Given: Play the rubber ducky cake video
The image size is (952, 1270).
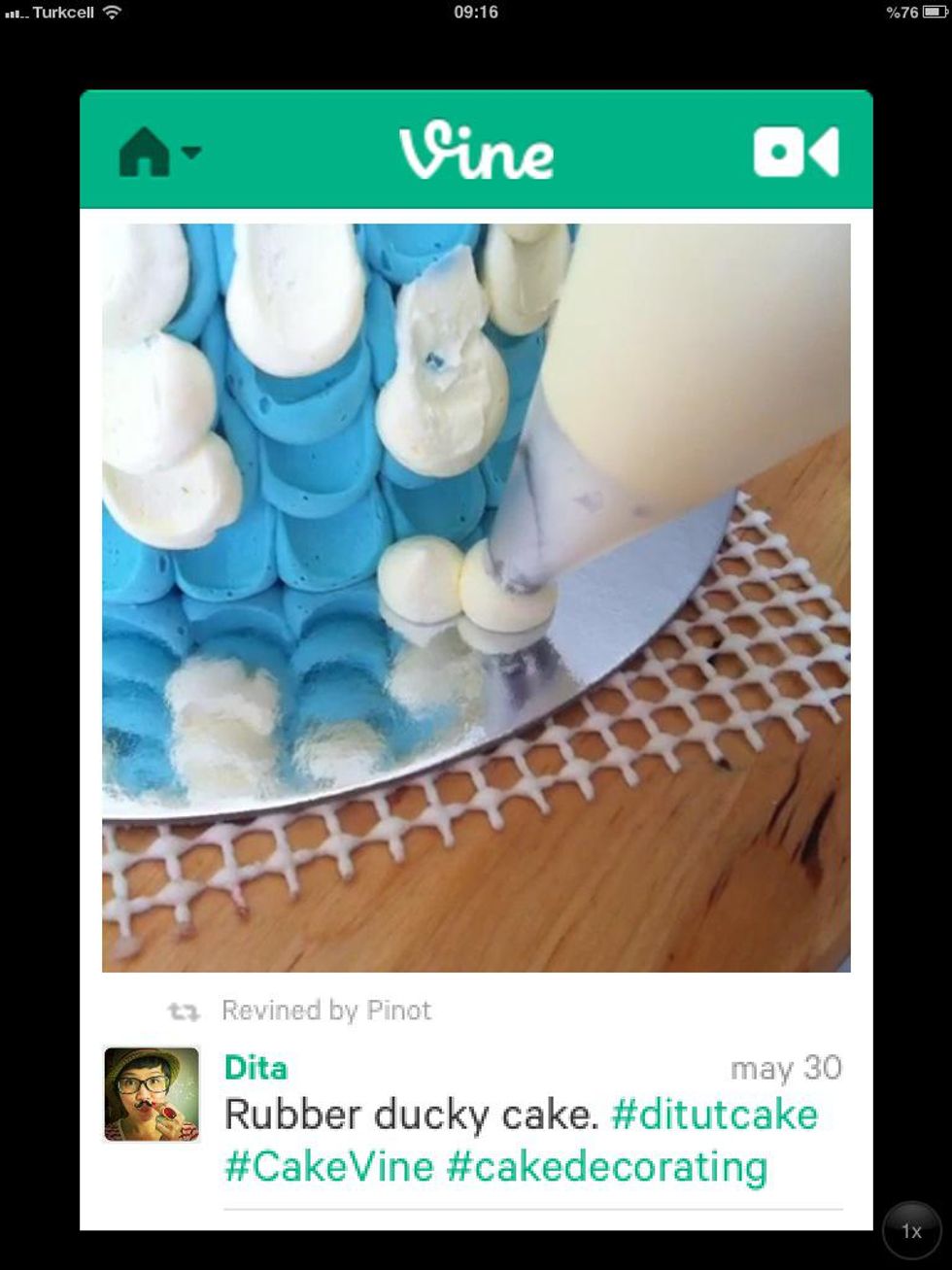Looking at the screenshot, I should tap(476, 598).
